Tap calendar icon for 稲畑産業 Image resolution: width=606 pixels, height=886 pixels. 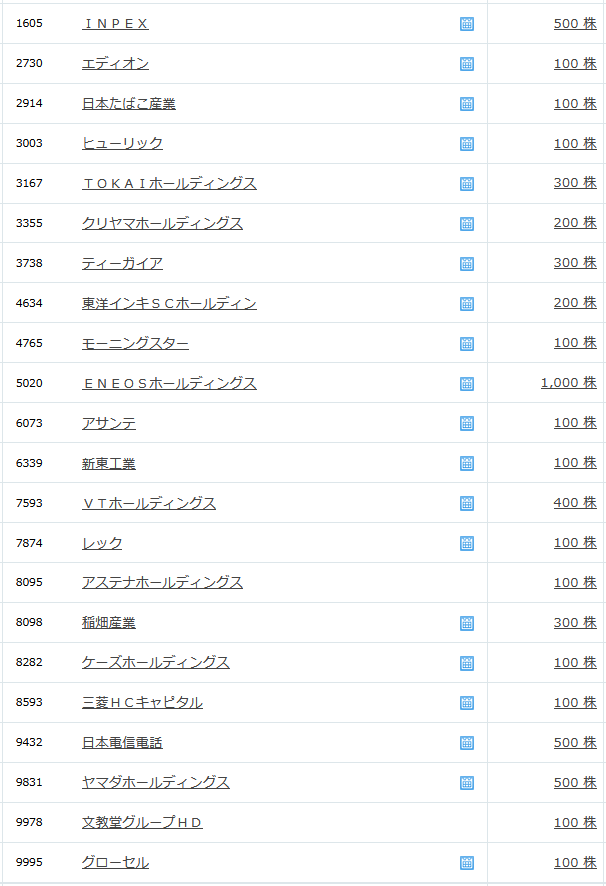[467, 623]
